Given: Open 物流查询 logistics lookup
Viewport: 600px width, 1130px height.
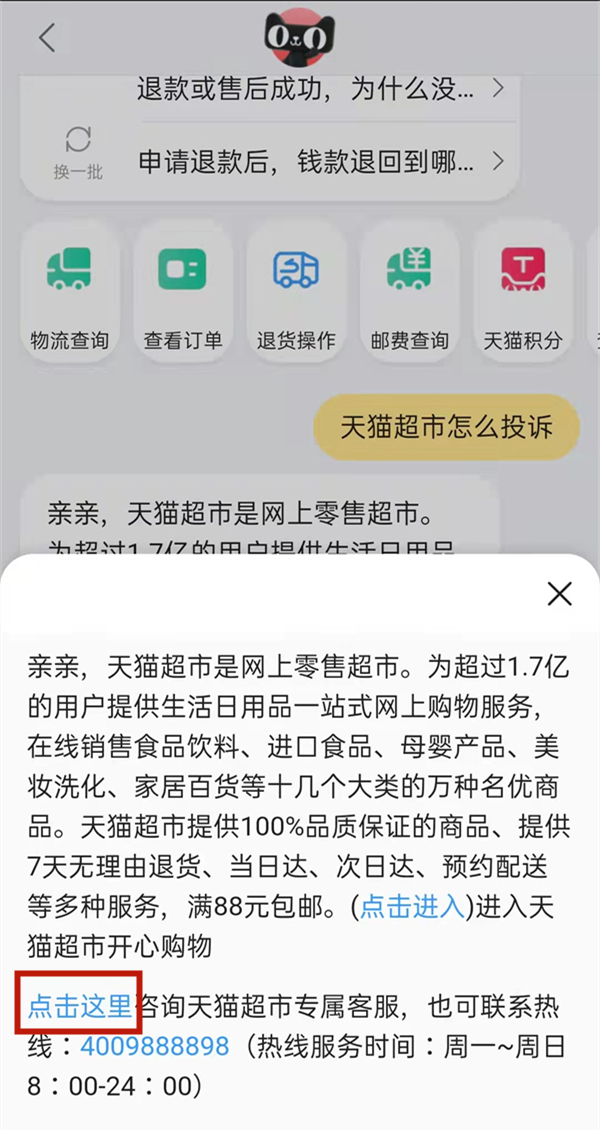Looking at the screenshot, I should [x=70, y=290].
